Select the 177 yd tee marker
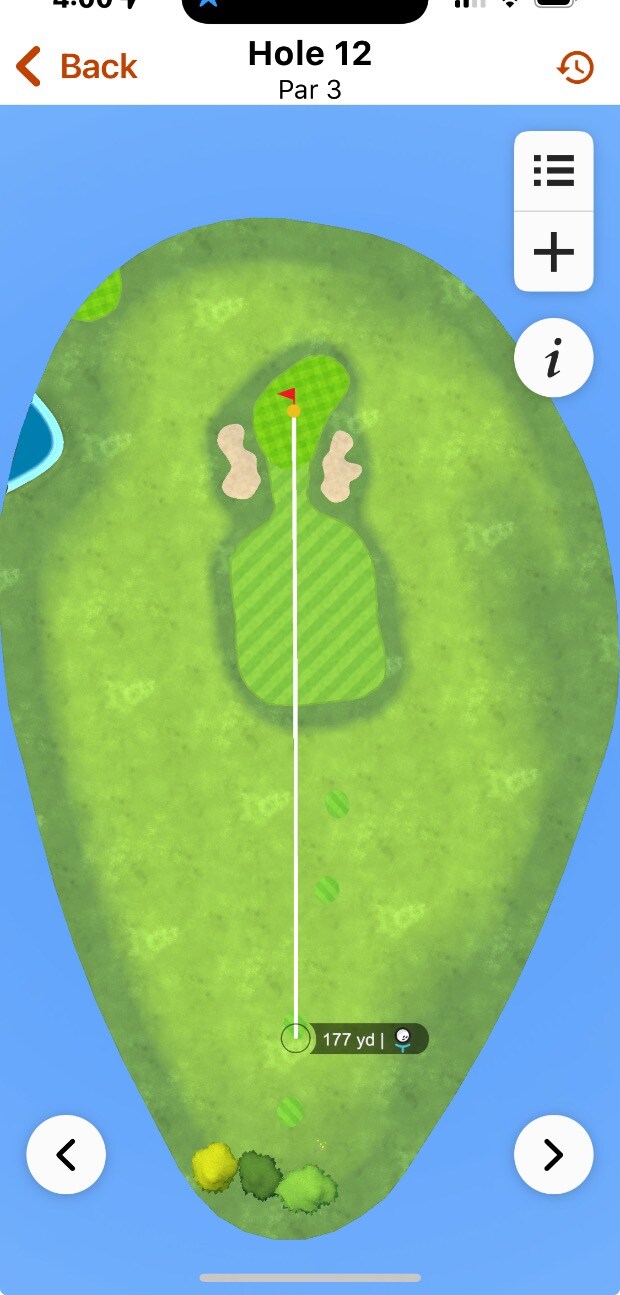The image size is (620, 1295). coord(296,1039)
